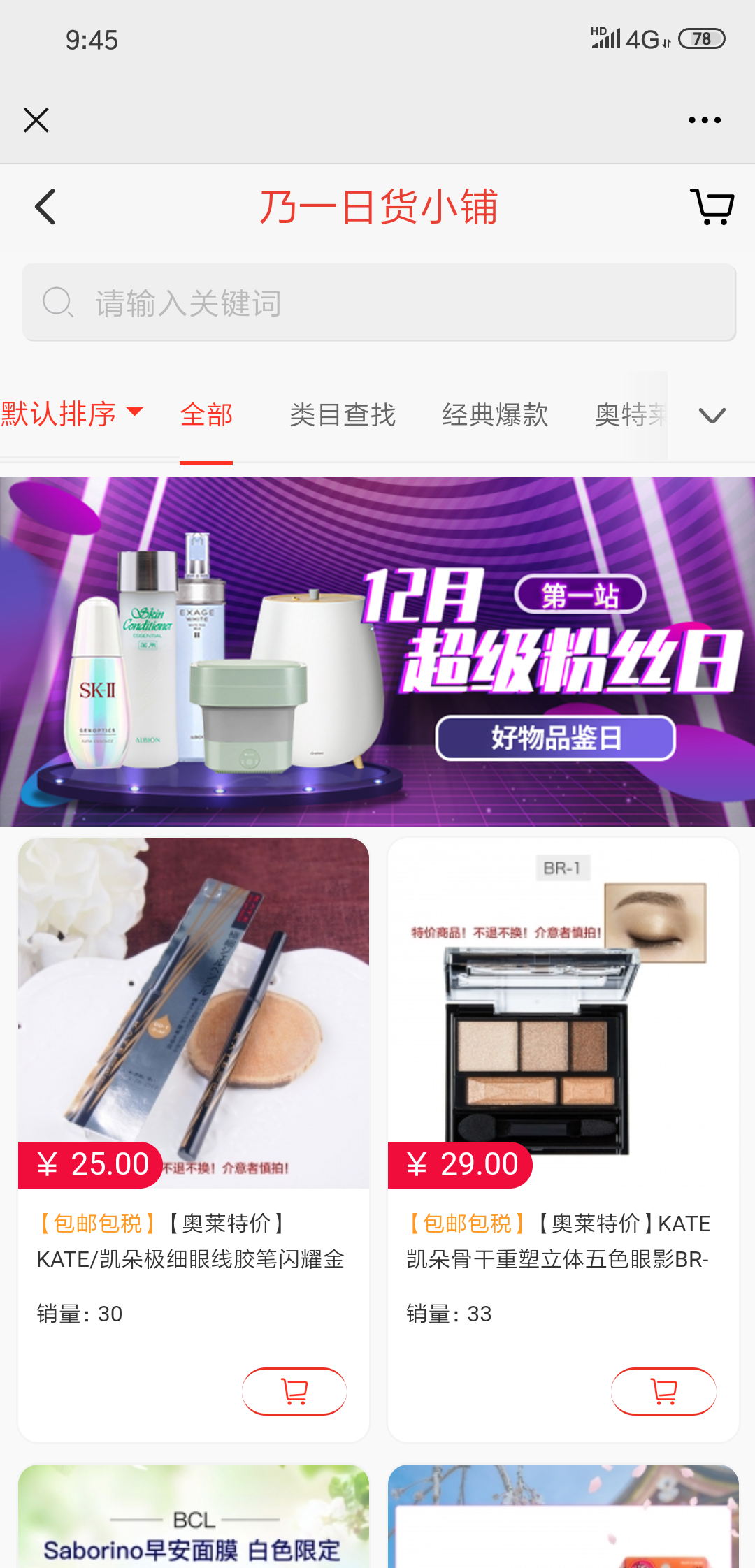Viewport: 755px width, 1568px height.
Task: Open the 12月超级粉丝日 promotion banner
Action: [377, 651]
